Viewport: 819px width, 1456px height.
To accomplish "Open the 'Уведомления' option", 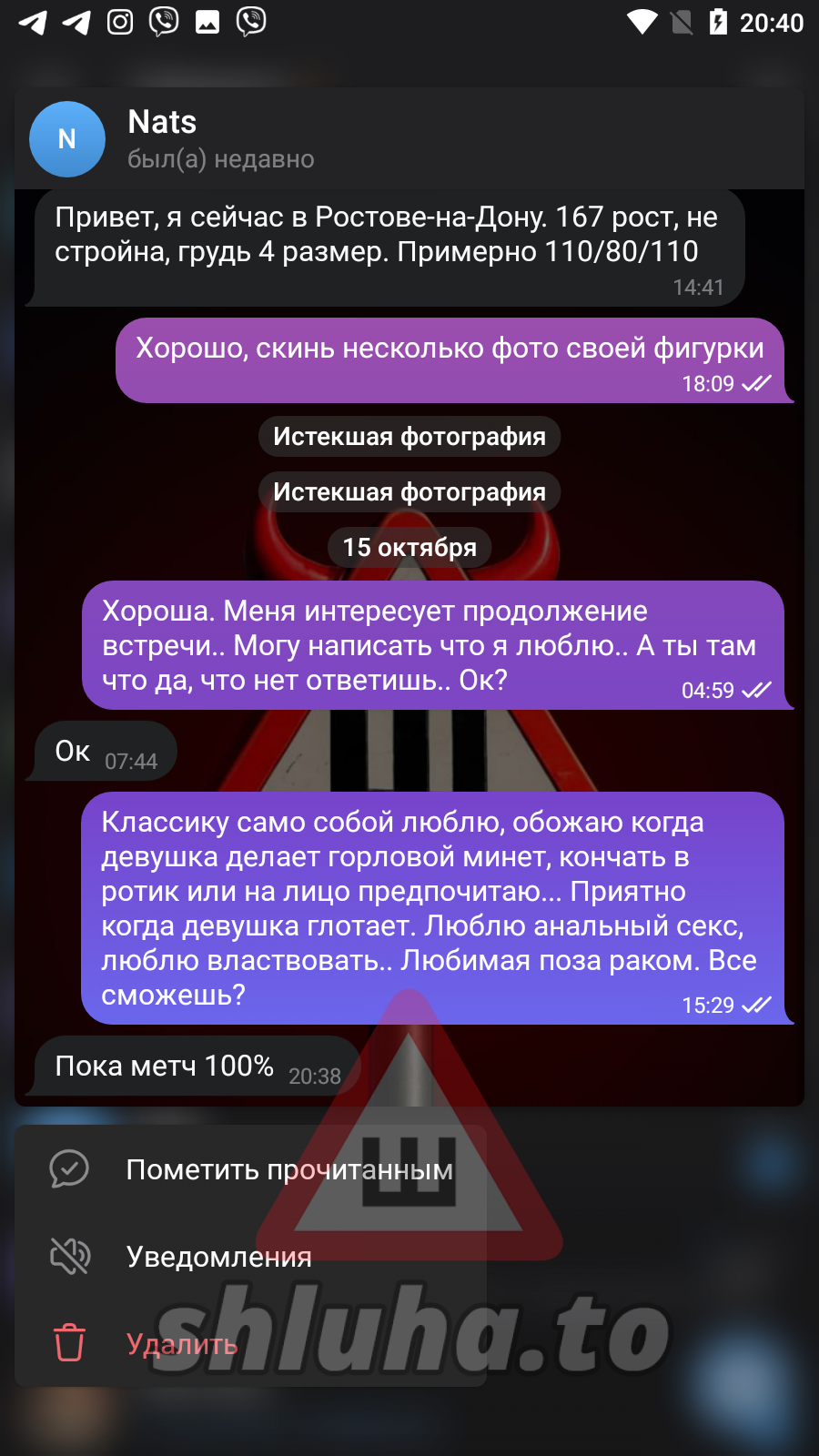I will pos(218,1257).
